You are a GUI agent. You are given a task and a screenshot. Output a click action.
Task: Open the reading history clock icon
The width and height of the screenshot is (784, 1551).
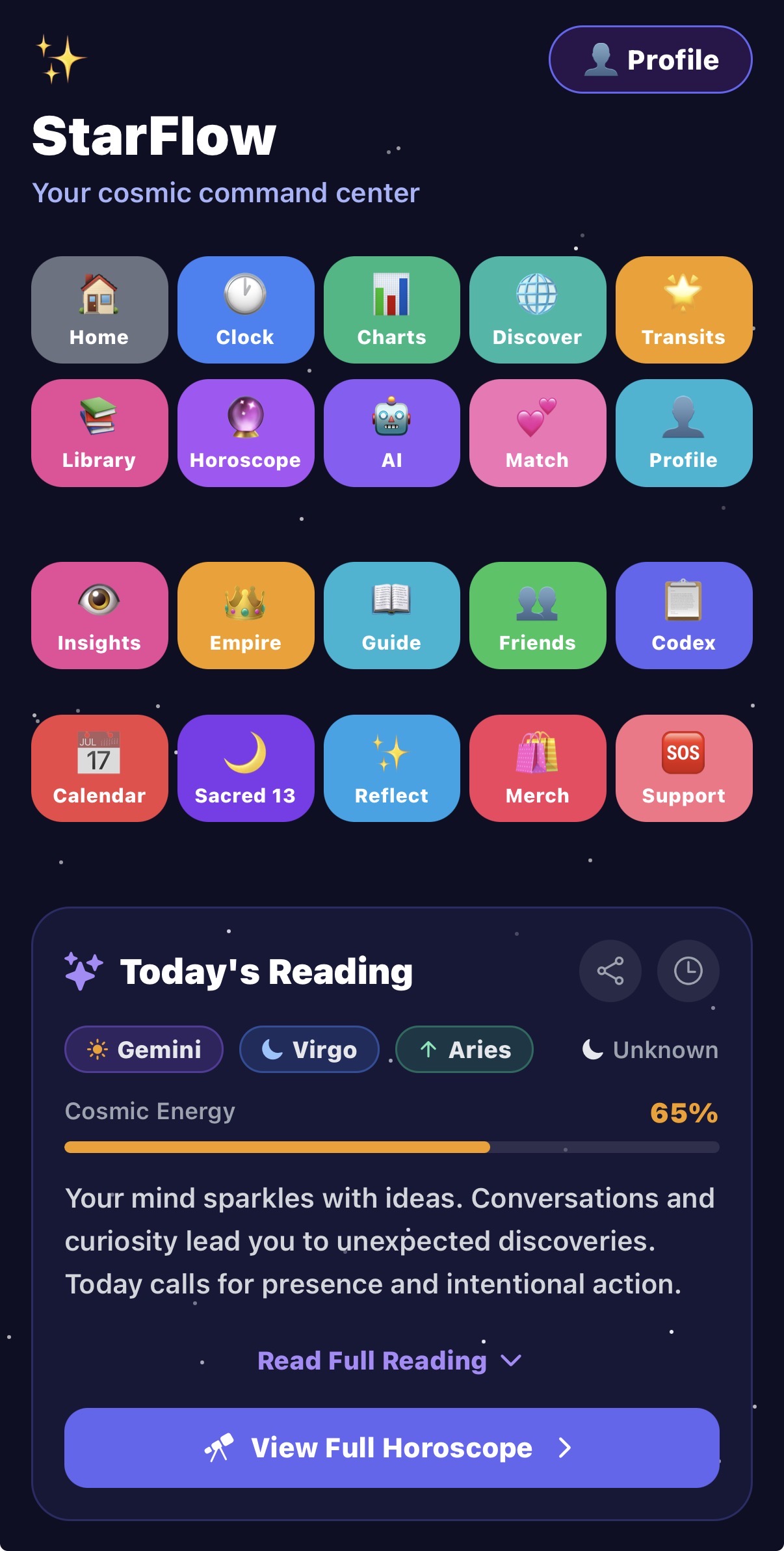tap(688, 970)
